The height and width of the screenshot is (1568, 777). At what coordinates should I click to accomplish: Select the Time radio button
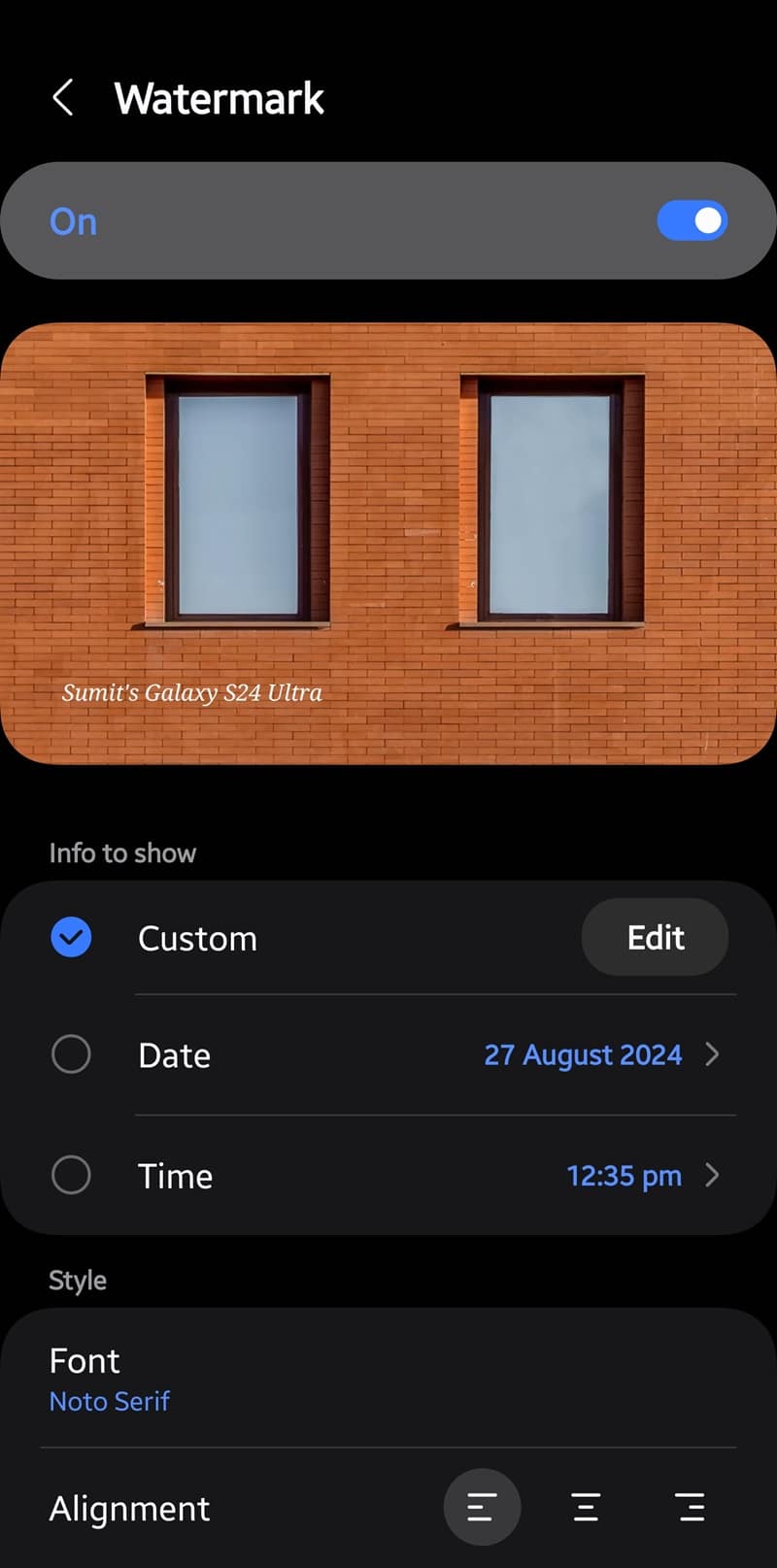[71, 1175]
